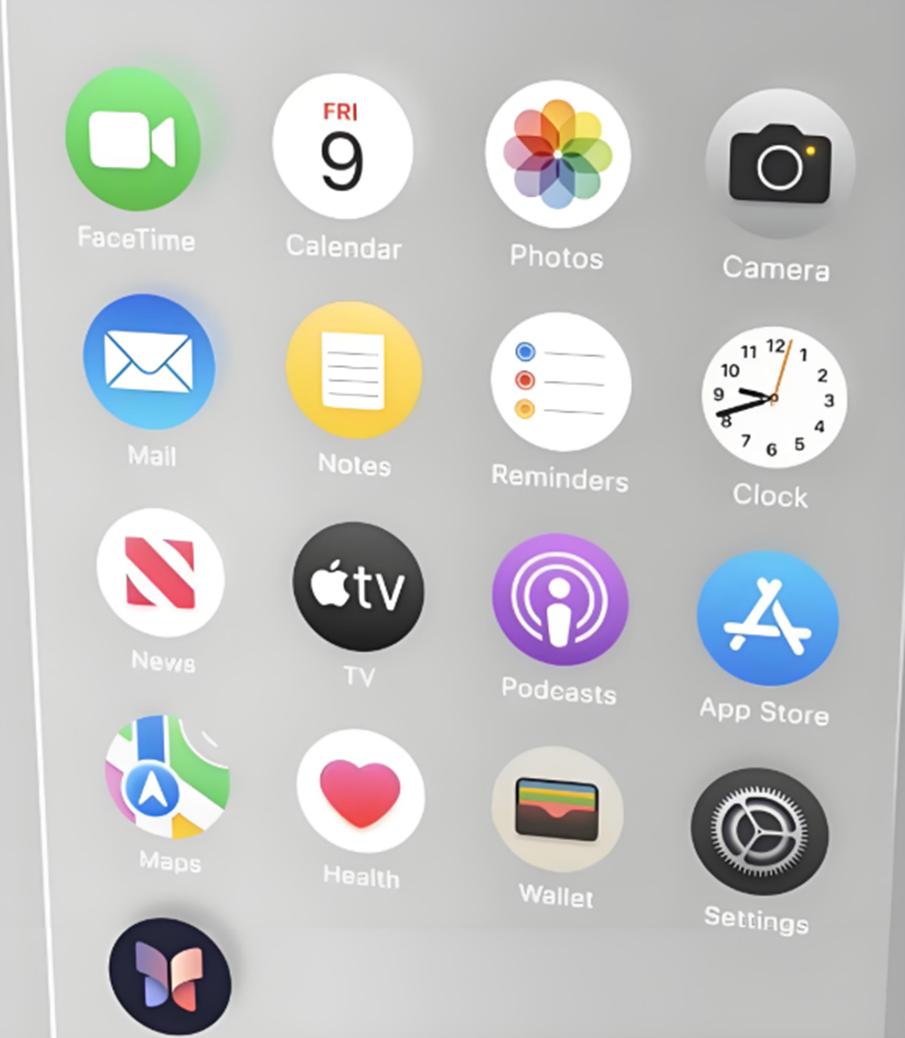
Task: Open the Clock app
Action: pos(773,397)
